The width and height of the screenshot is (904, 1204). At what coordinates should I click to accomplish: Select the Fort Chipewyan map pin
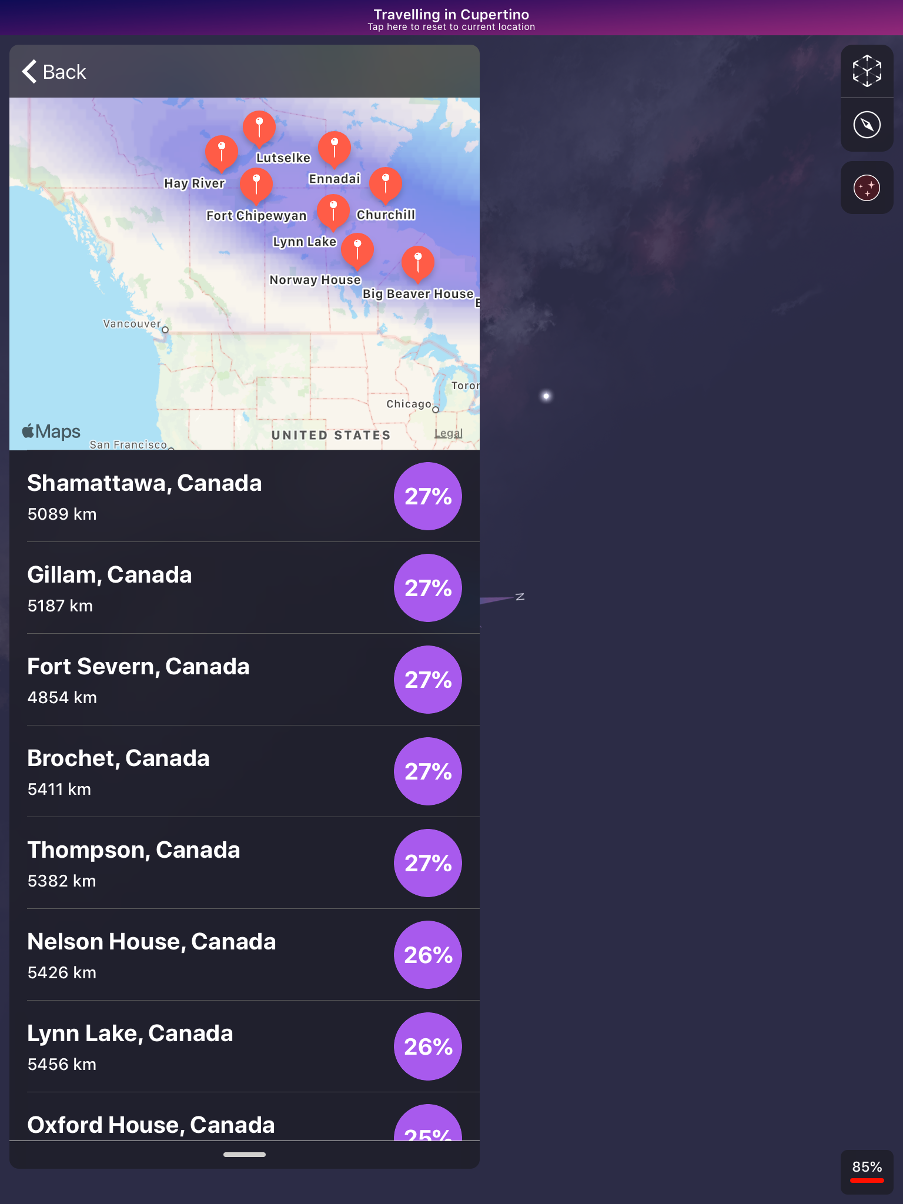pyautogui.click(x=256, y=185)
